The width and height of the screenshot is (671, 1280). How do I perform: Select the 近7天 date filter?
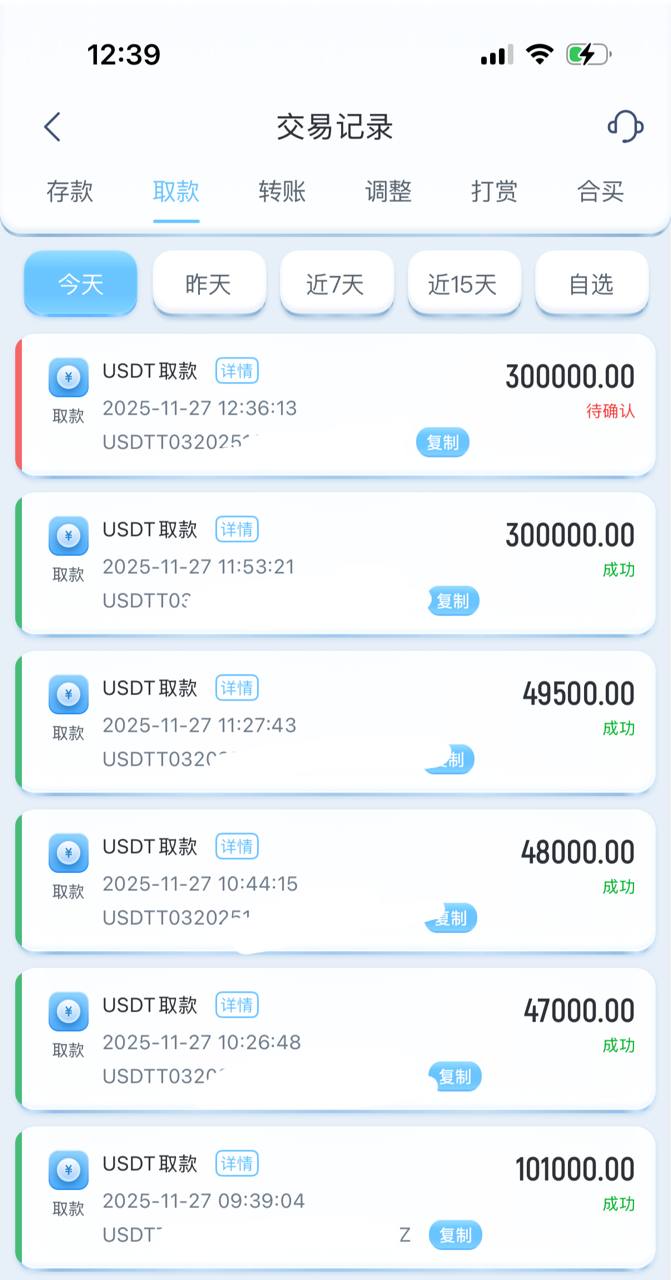(x=336, y=284)
